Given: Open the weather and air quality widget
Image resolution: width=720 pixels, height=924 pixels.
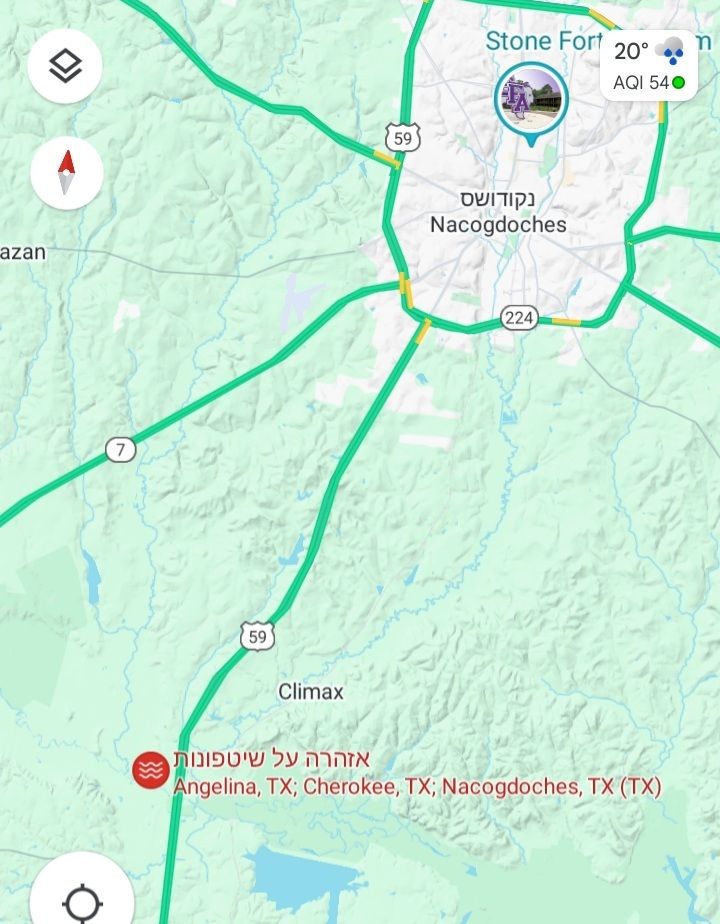Looking at the screenshot, I should (x=649, y=65).
